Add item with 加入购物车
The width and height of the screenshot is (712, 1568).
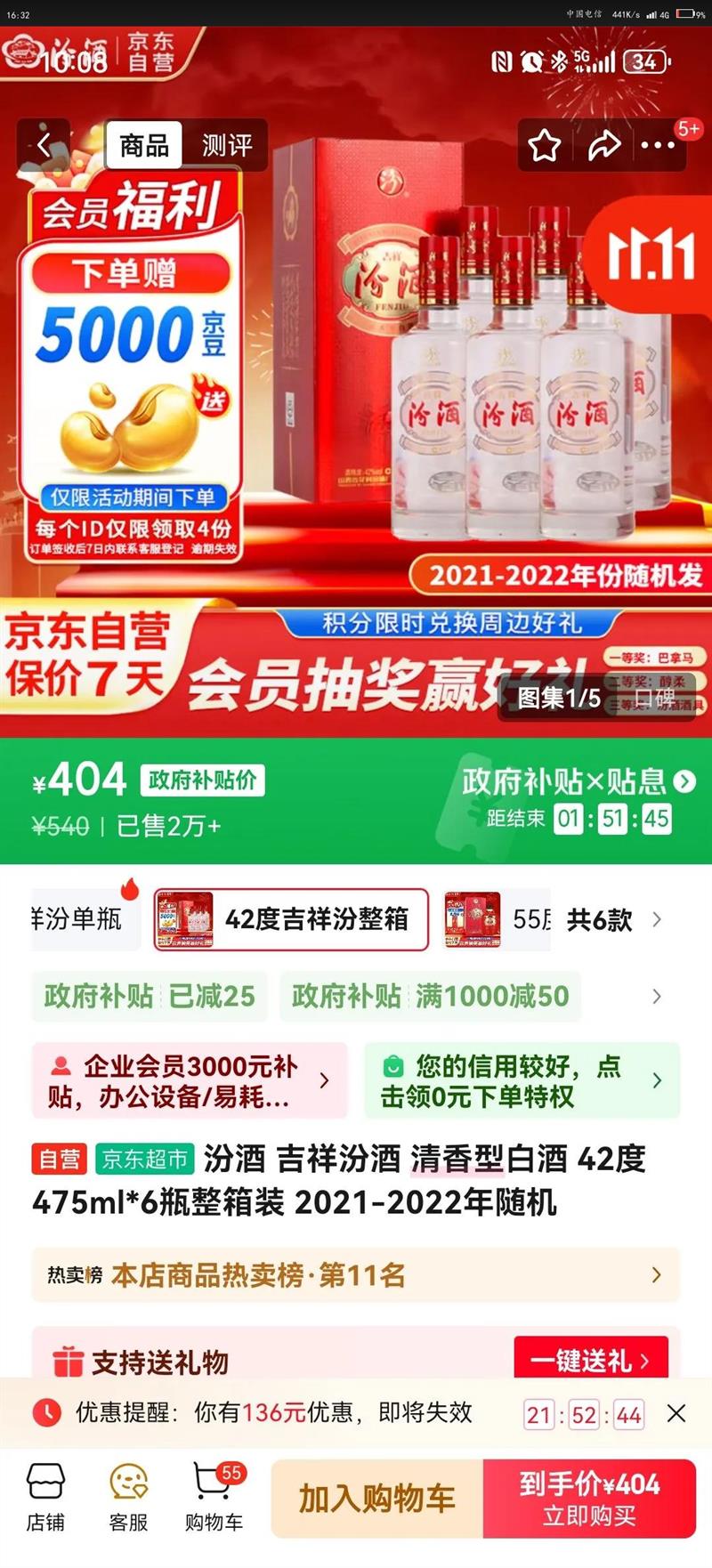point(377,1499)
